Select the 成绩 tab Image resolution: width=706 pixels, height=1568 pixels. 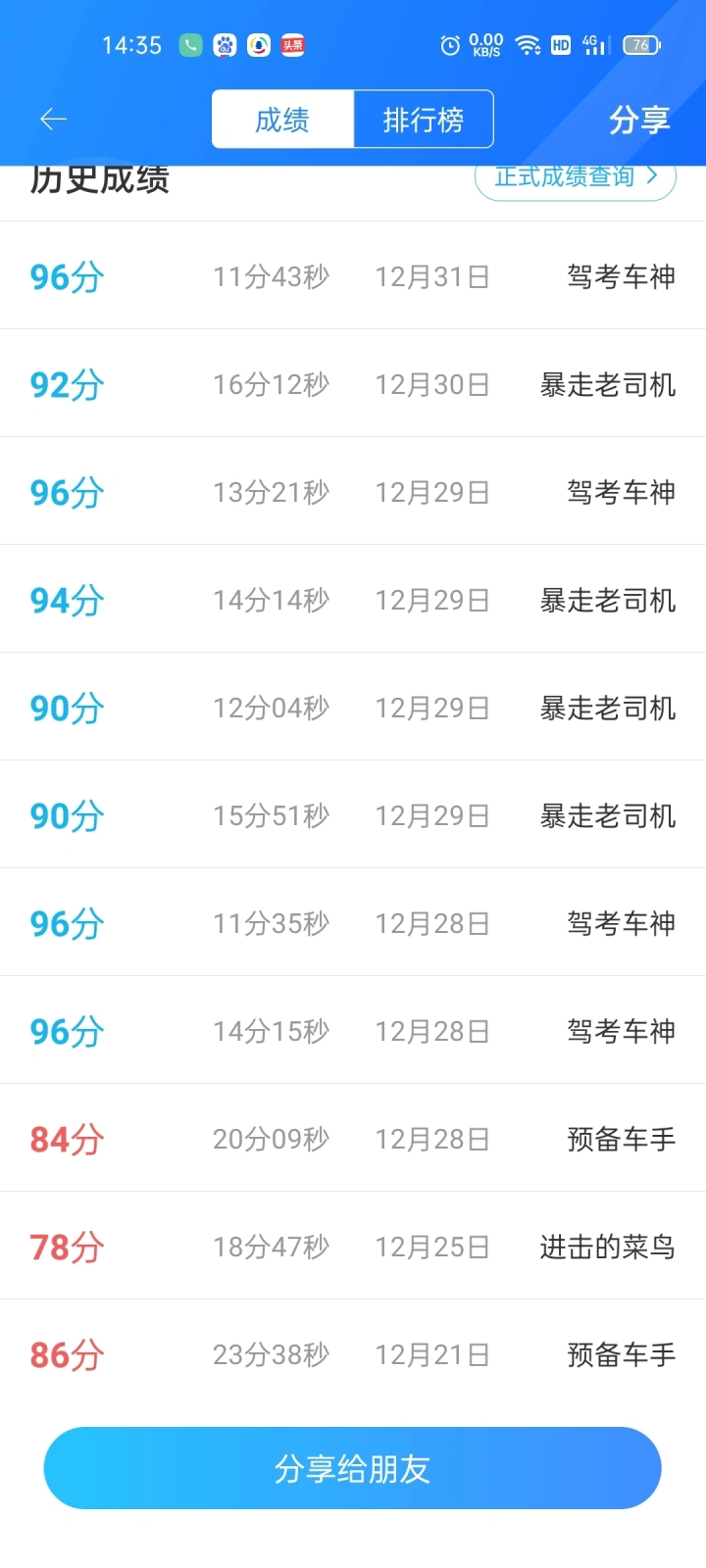[x=282, y=120]
